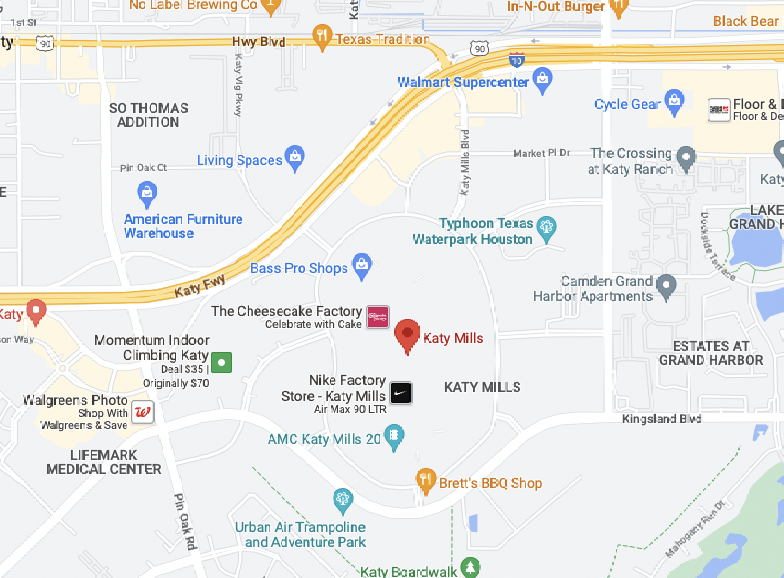The image size is (784, 578).
Task: Select the Bass Pro Shops marker
Action: point(364,267)
